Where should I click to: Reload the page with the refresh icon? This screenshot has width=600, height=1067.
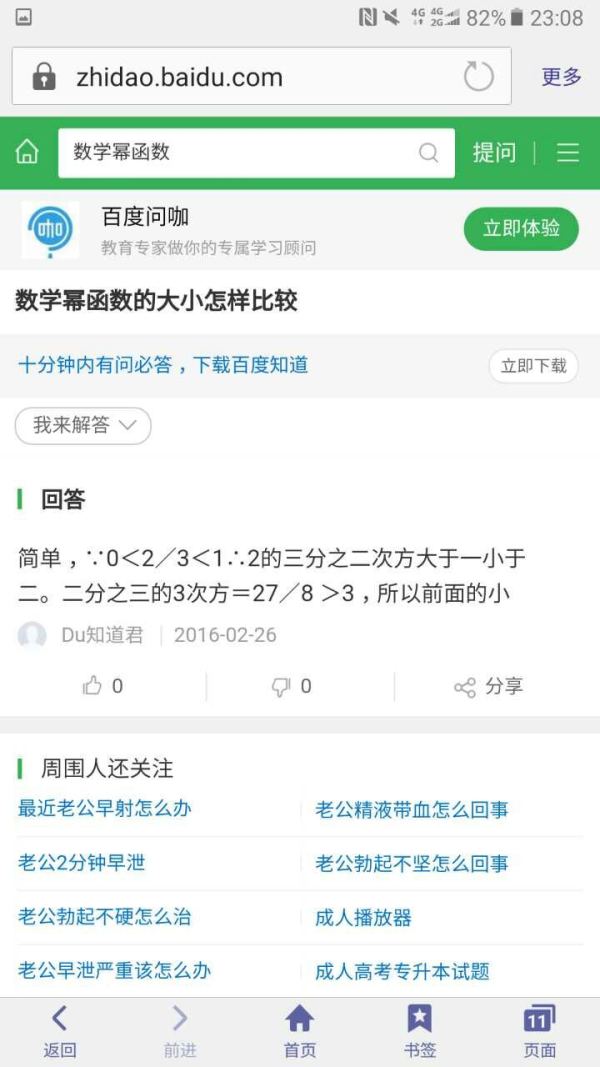point(479,77)
